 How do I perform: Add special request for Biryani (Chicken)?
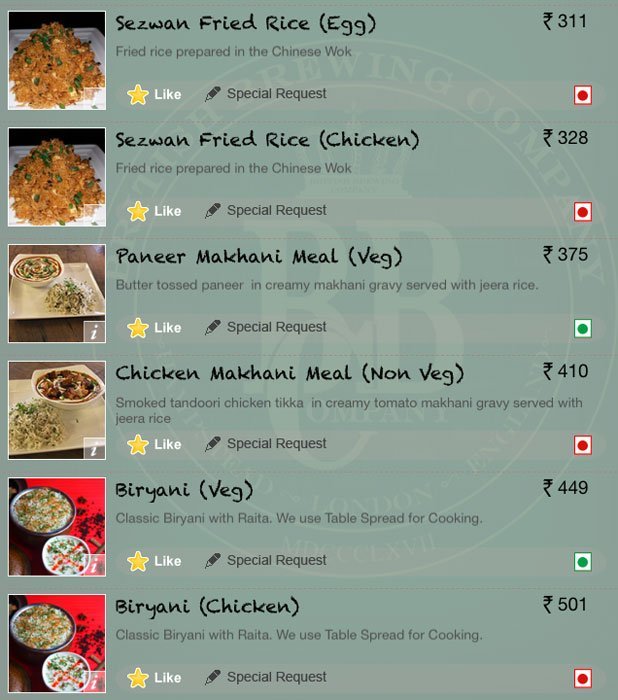click(266, 678)
